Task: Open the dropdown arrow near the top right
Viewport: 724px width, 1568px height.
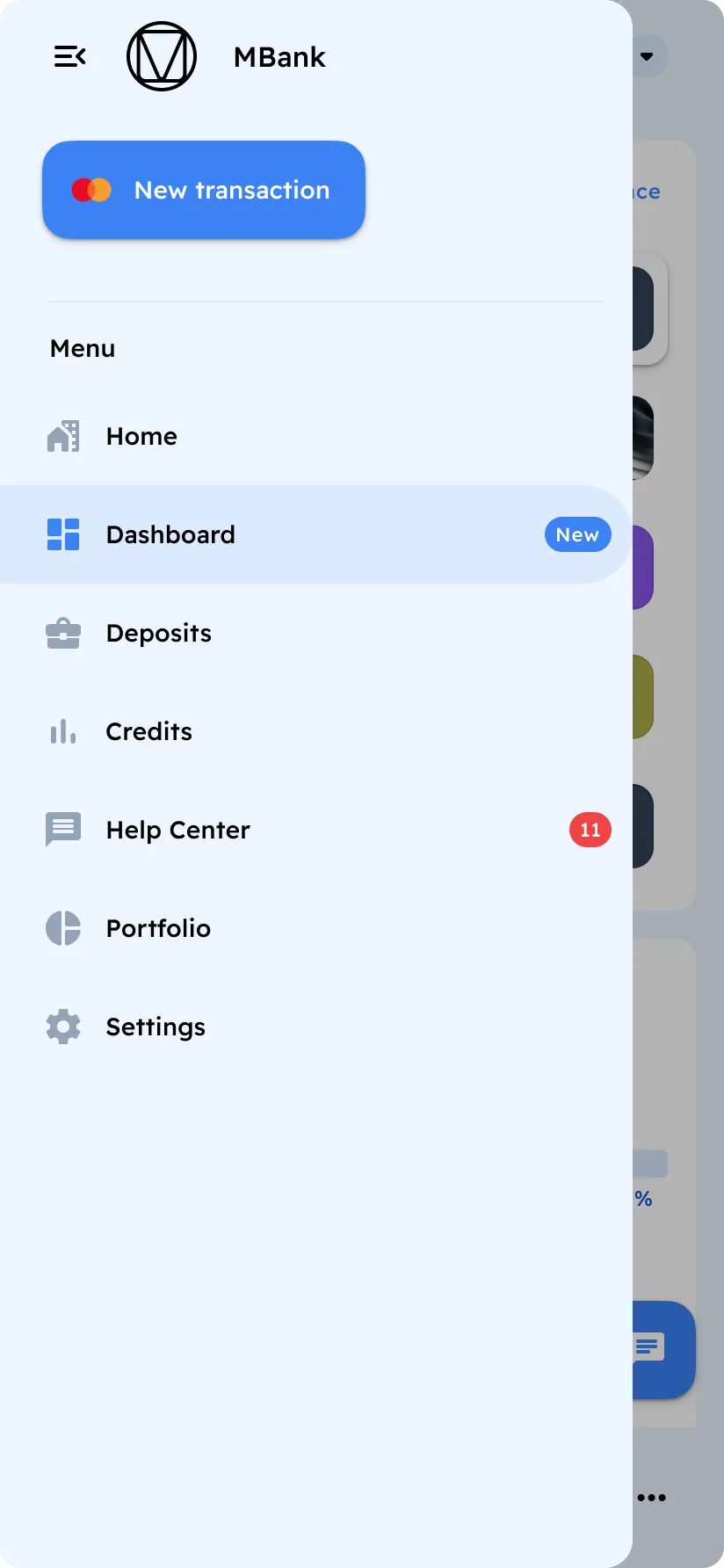Action: pos(648,55)
